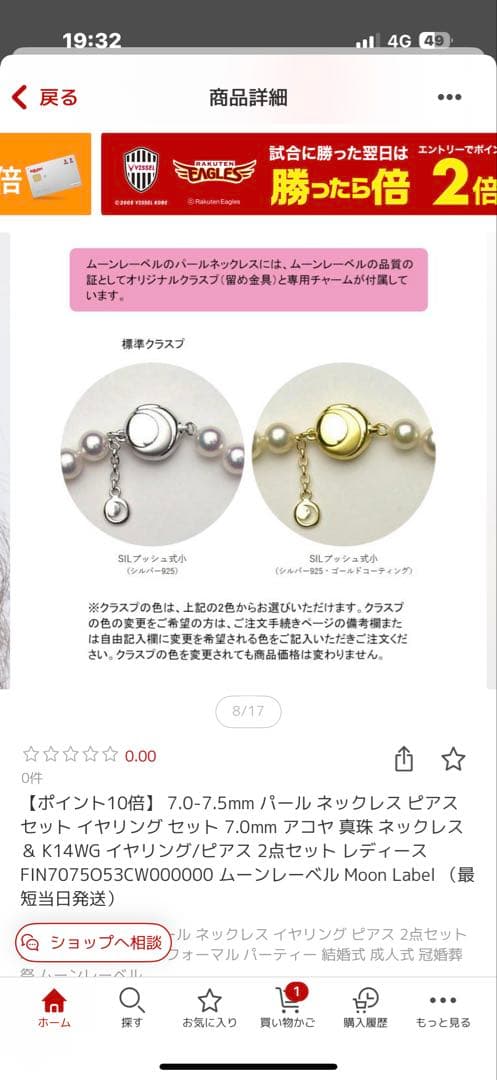Open the 勝ったら倍 Rakuten Eagles banner
The height and width of the screenshot is (1080, 497).
click(x=299, y=174)
